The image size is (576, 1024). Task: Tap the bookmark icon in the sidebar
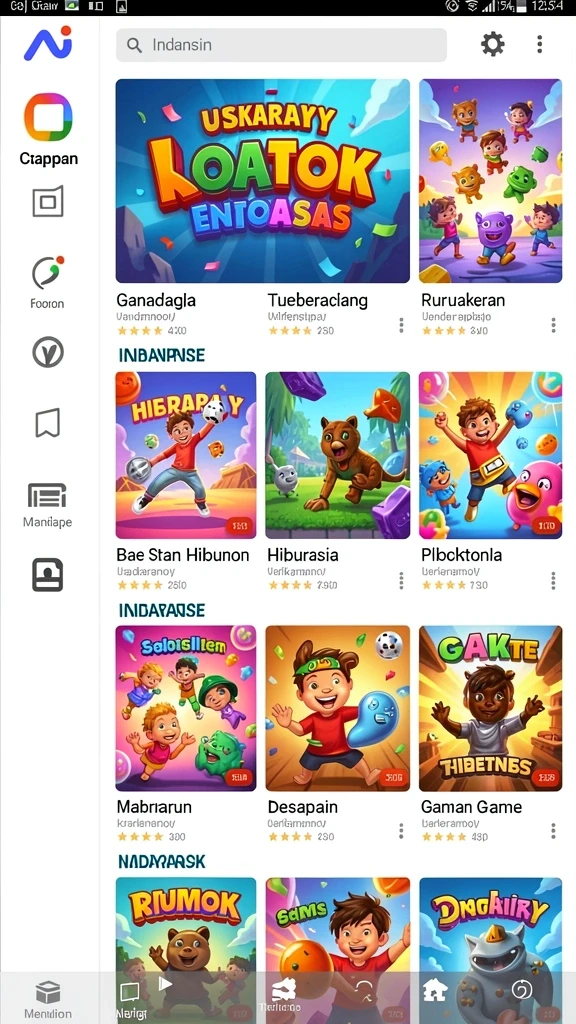[48, 423]
